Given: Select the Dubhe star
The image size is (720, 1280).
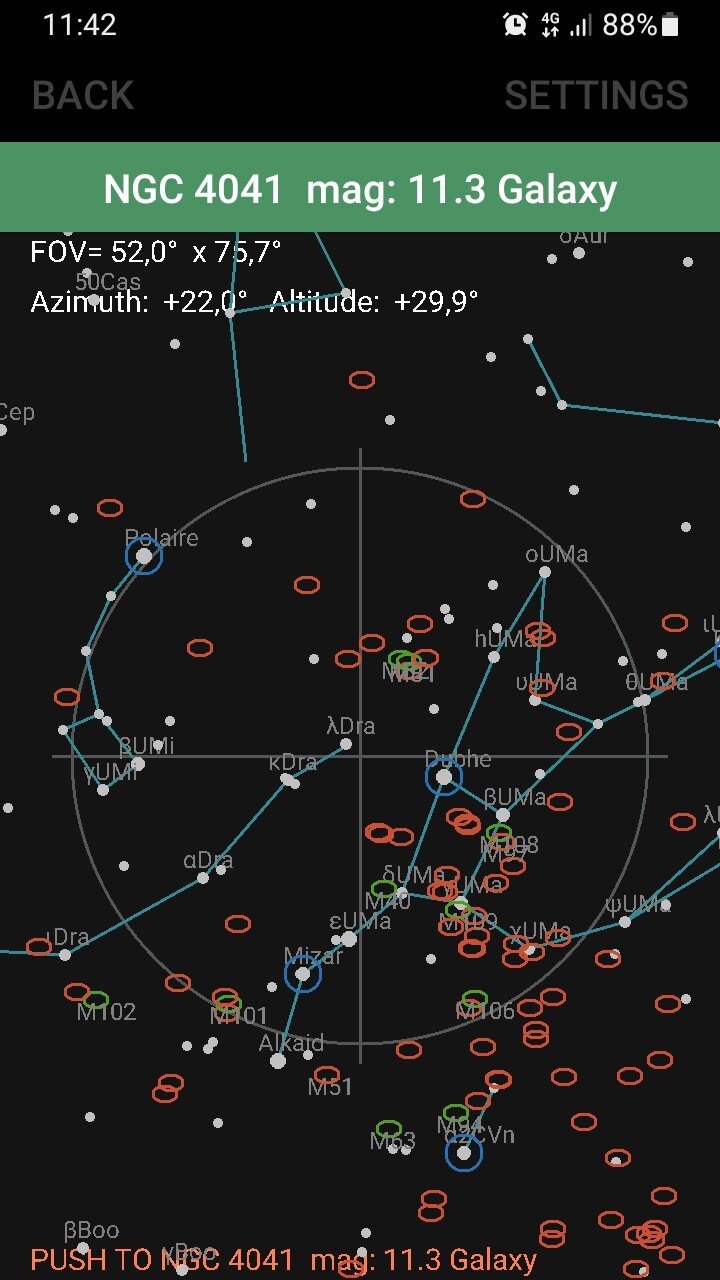Looking at the screenshot, I should [444, 776].
